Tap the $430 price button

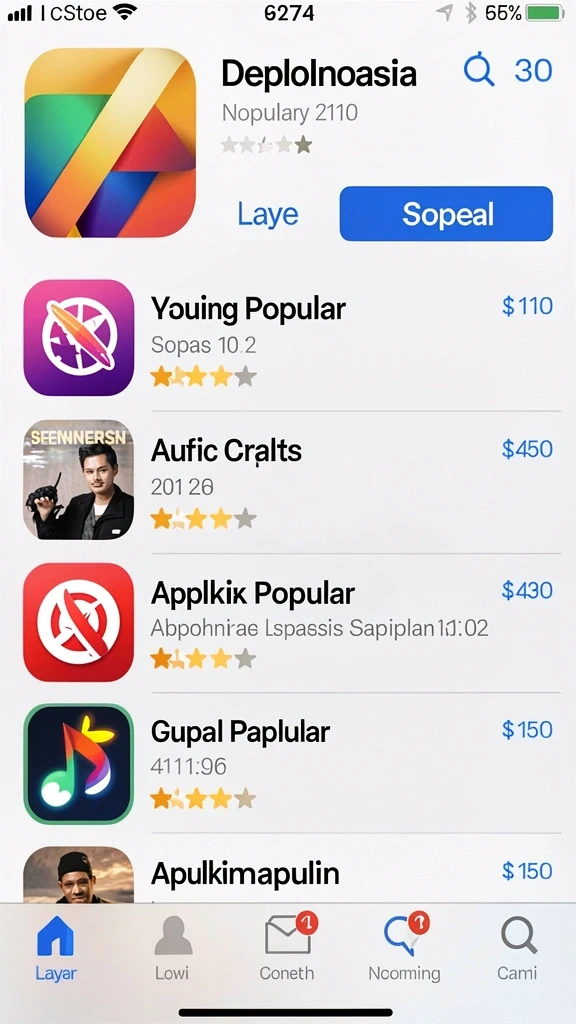coord(527,590)
